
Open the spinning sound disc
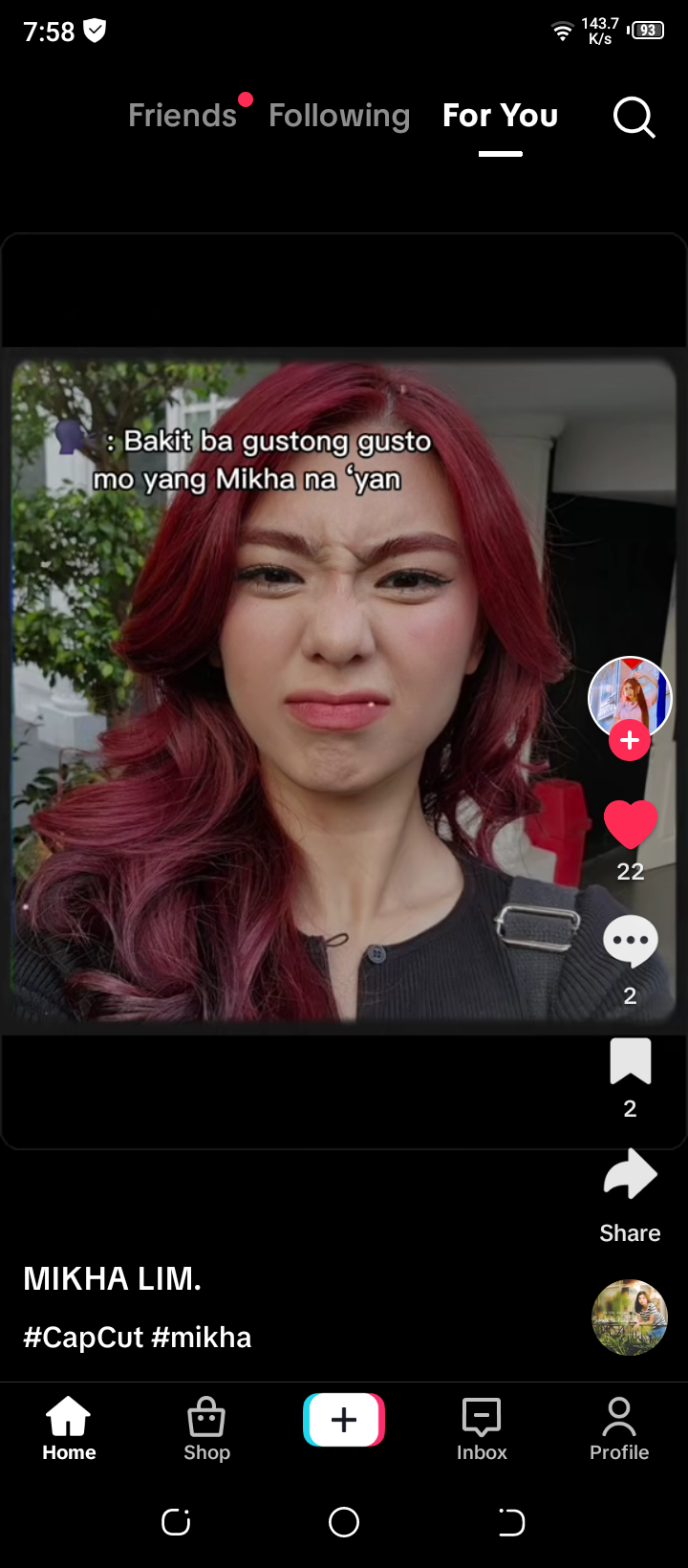click(630, 1318)
